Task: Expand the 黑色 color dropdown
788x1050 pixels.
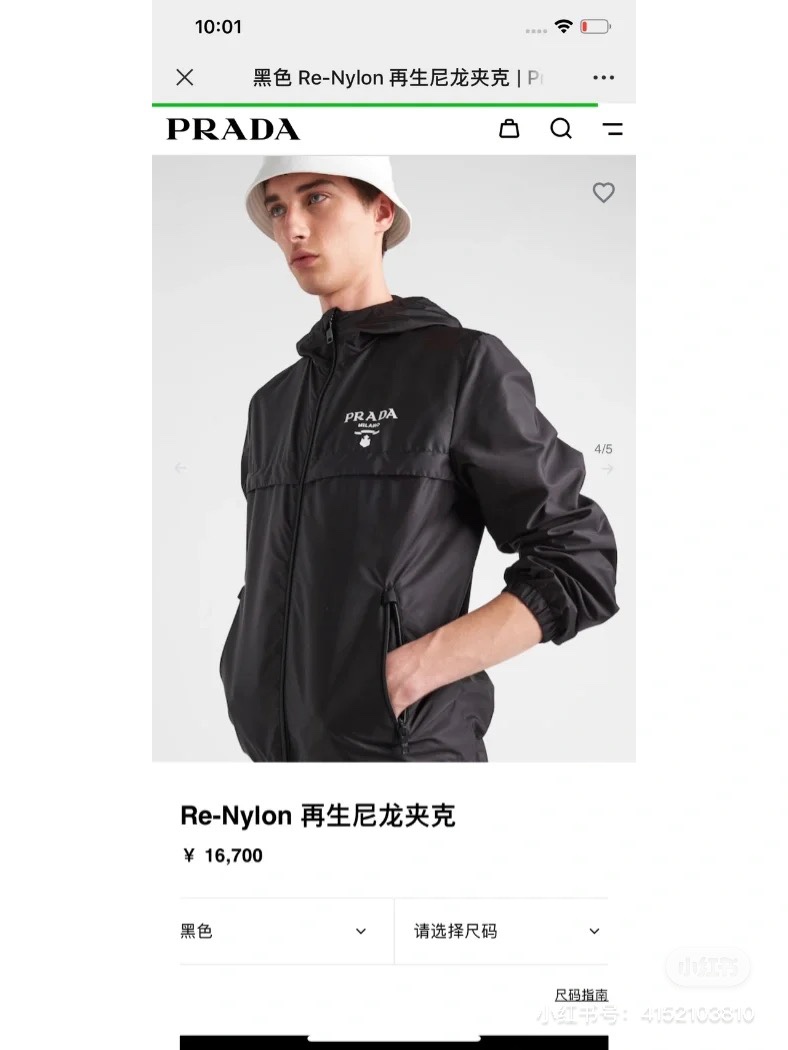Action: [x=274, y=931]
